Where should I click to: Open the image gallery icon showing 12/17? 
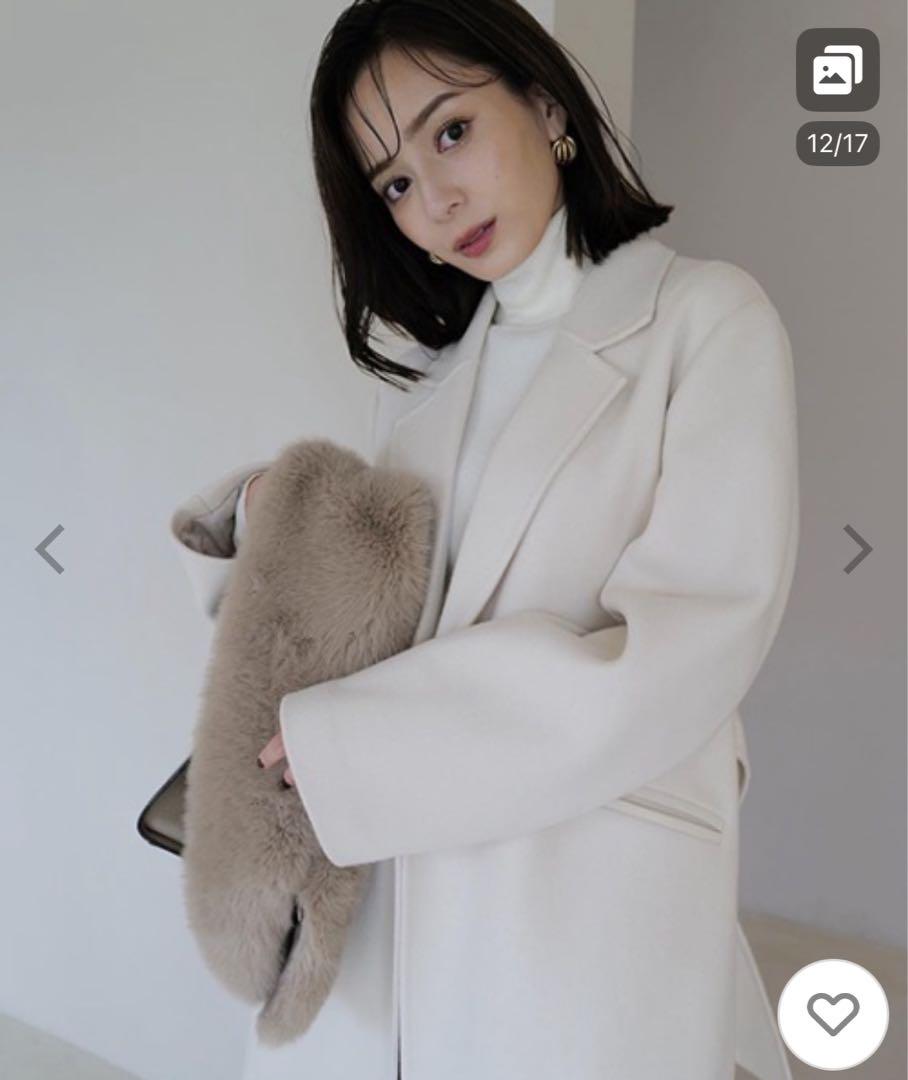click(x=837, y=71)
